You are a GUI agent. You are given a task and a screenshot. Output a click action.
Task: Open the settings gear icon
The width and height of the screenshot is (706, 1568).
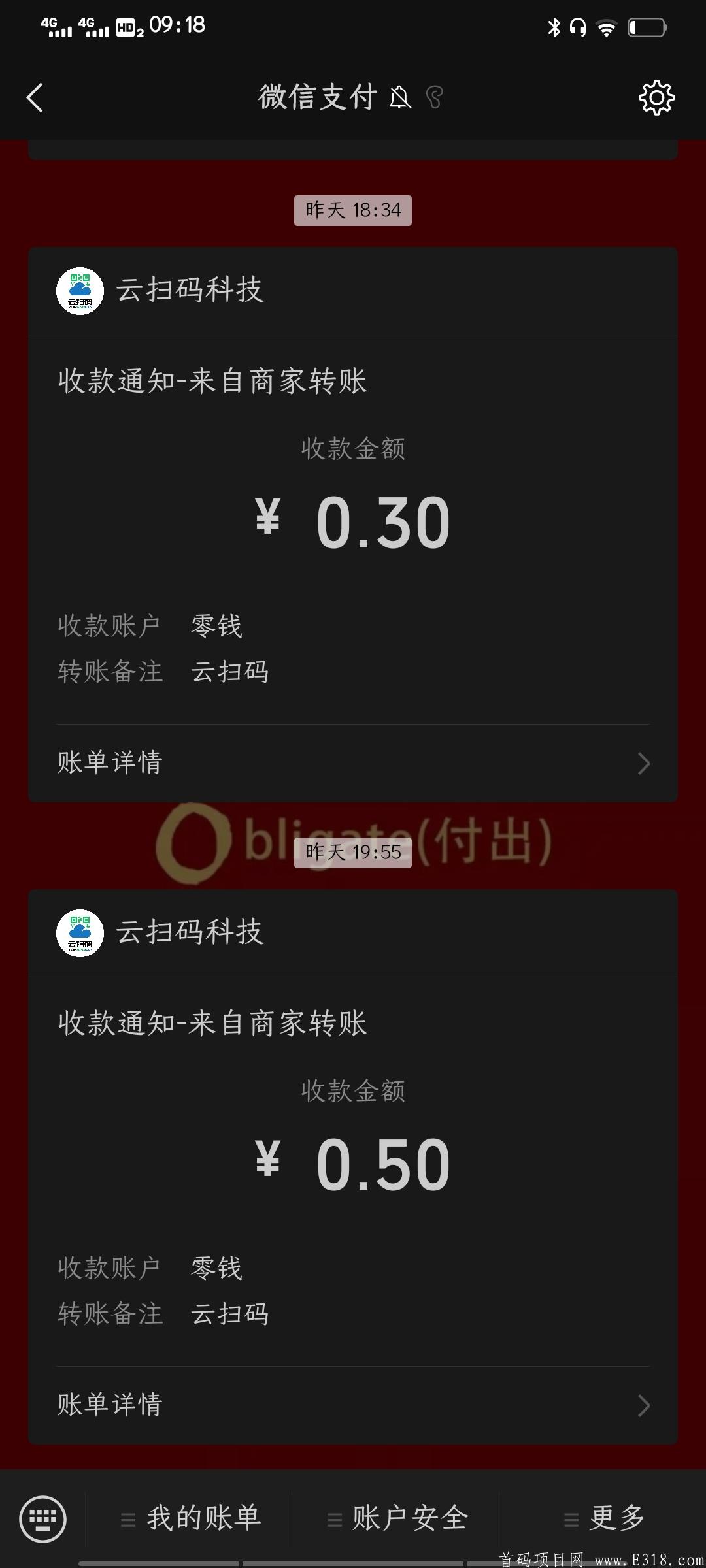click(x=656, y=98)
